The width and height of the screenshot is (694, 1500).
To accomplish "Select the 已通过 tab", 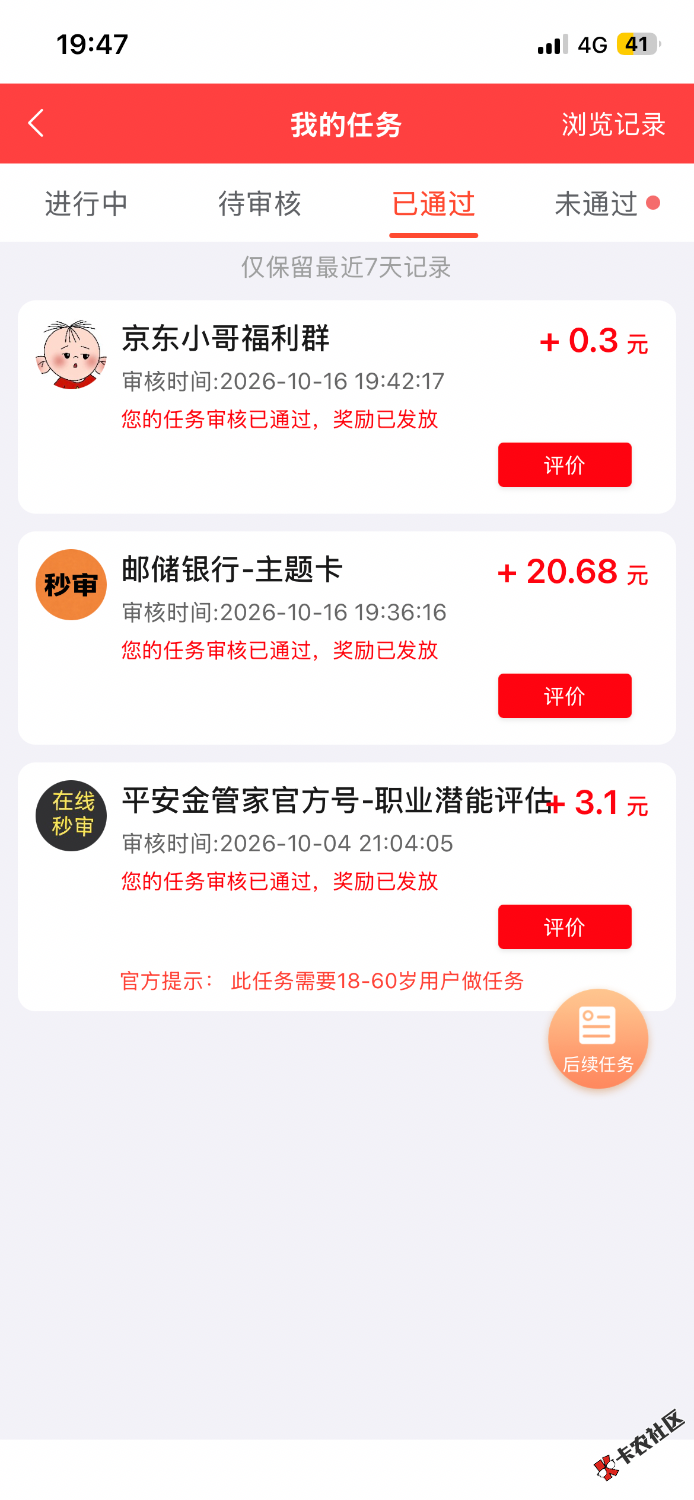I will click(433, 204).
